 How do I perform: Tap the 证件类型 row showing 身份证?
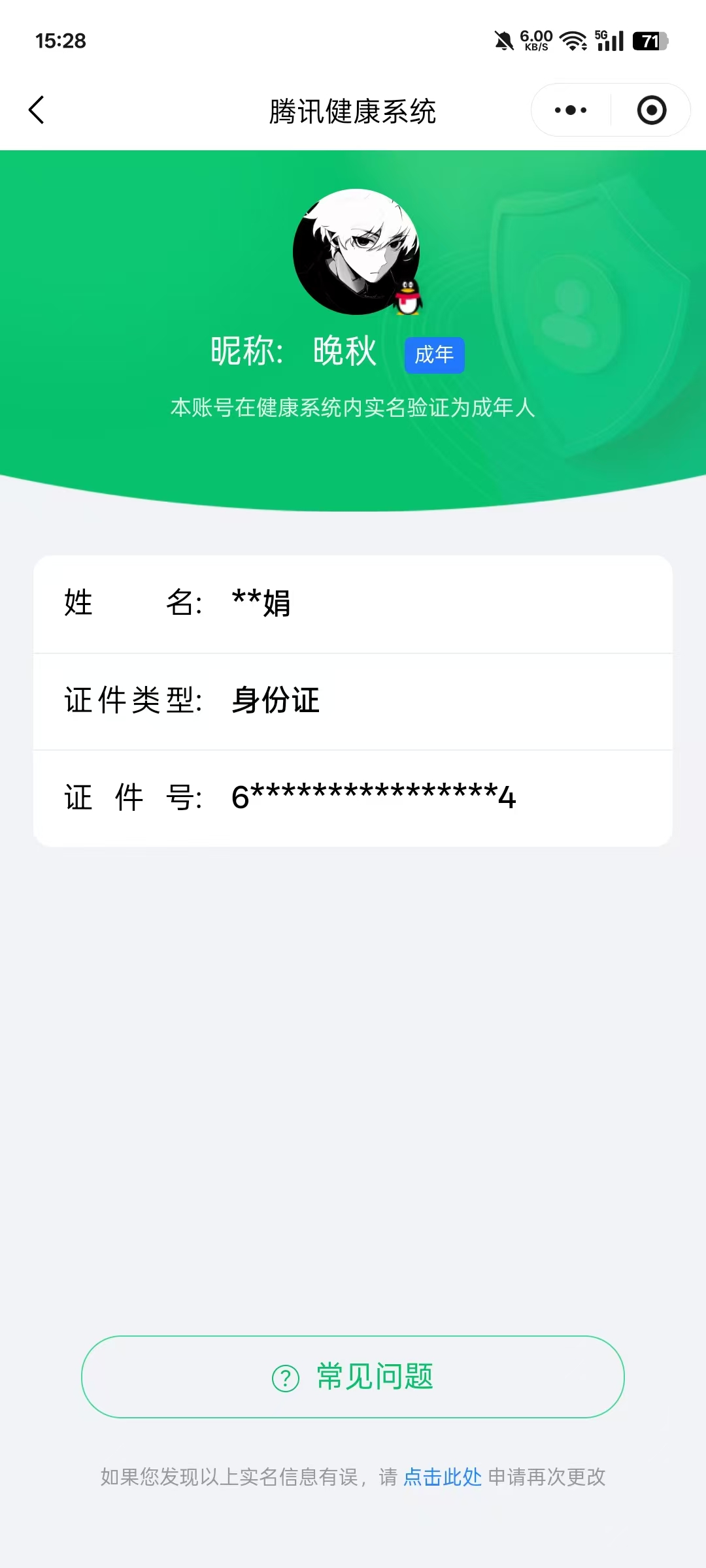pyautogui.click(x=353, y=701)
